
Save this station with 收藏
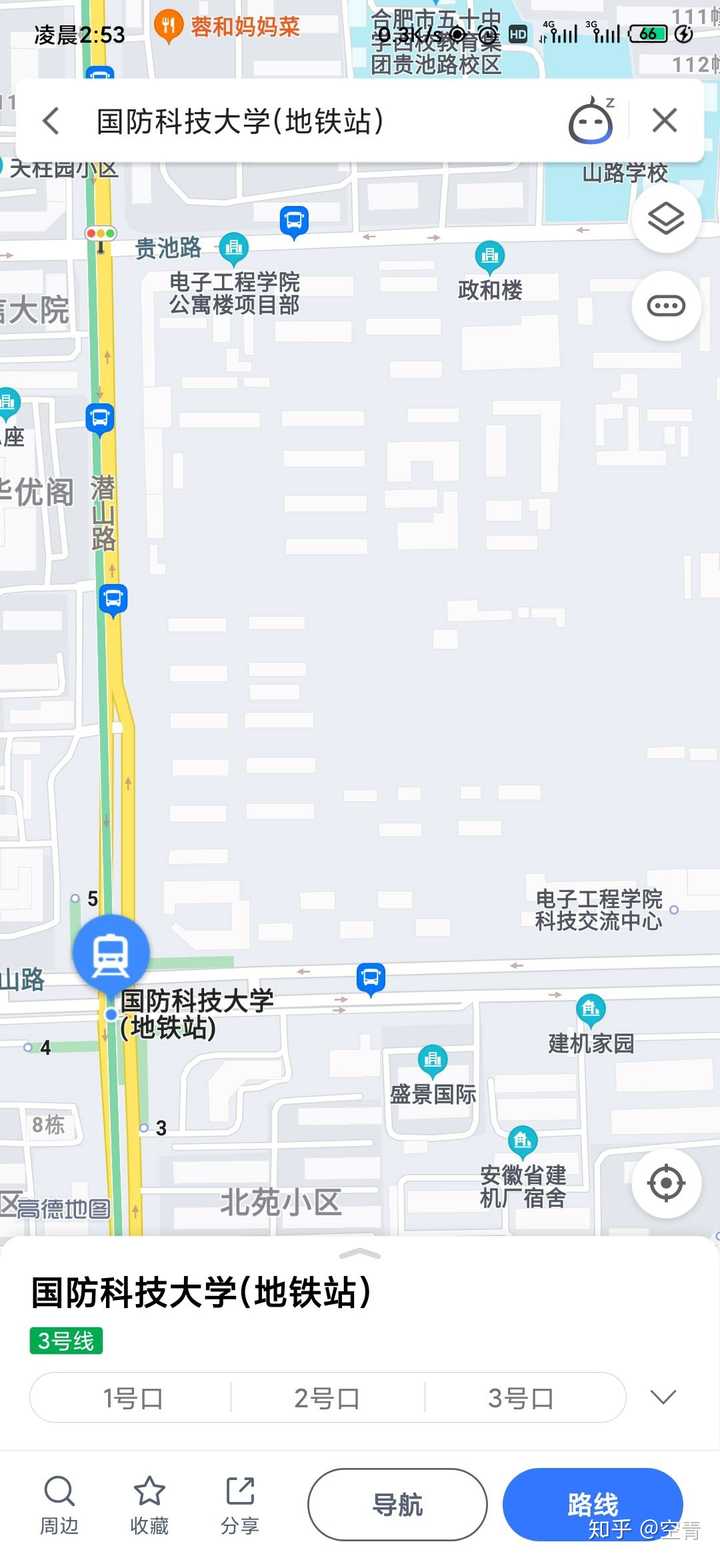point(149,1505)
